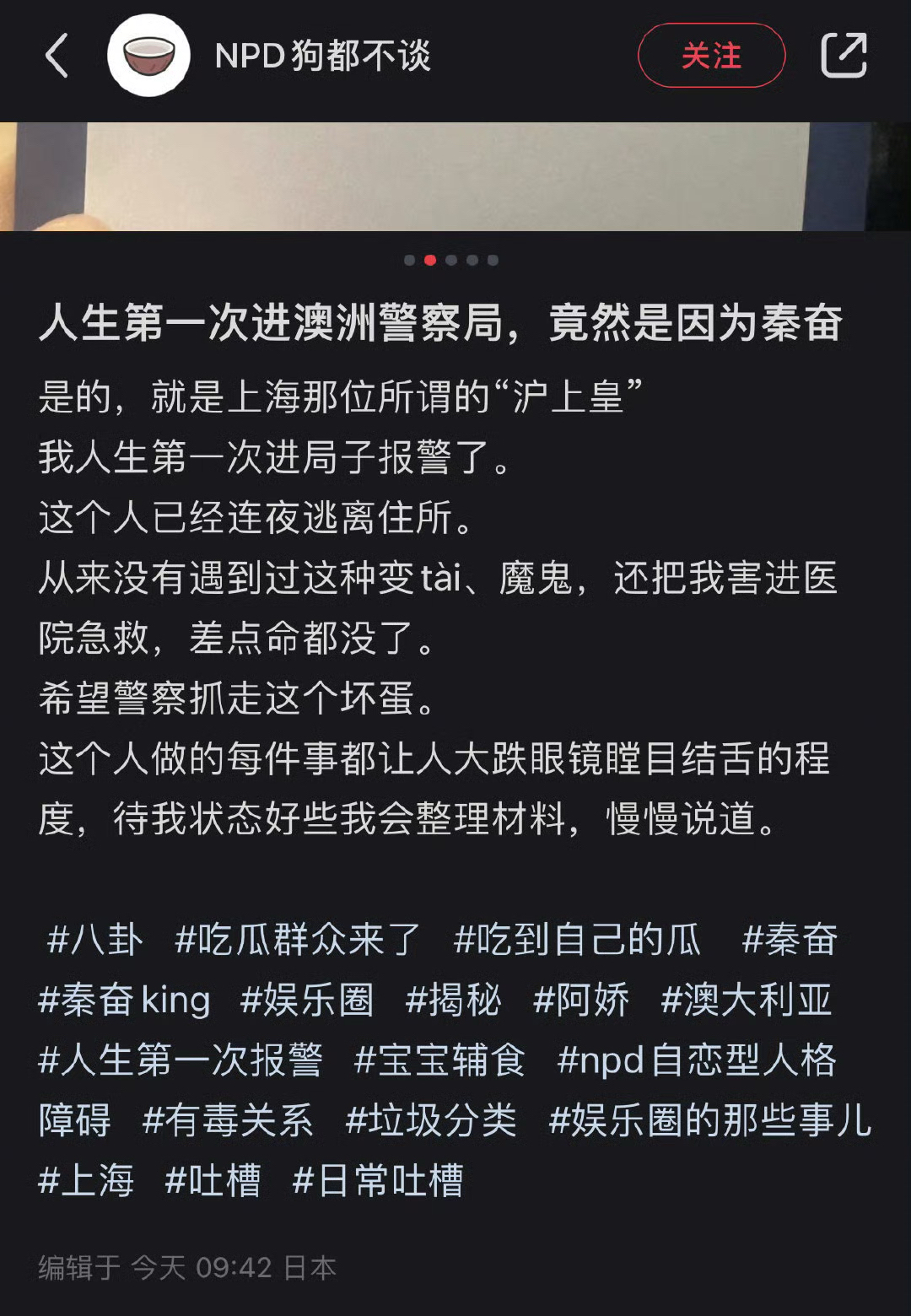Tap the avatar of NPD 狗都不谈
Viewport: 911px width, 1316px height.
coord(148,57)
